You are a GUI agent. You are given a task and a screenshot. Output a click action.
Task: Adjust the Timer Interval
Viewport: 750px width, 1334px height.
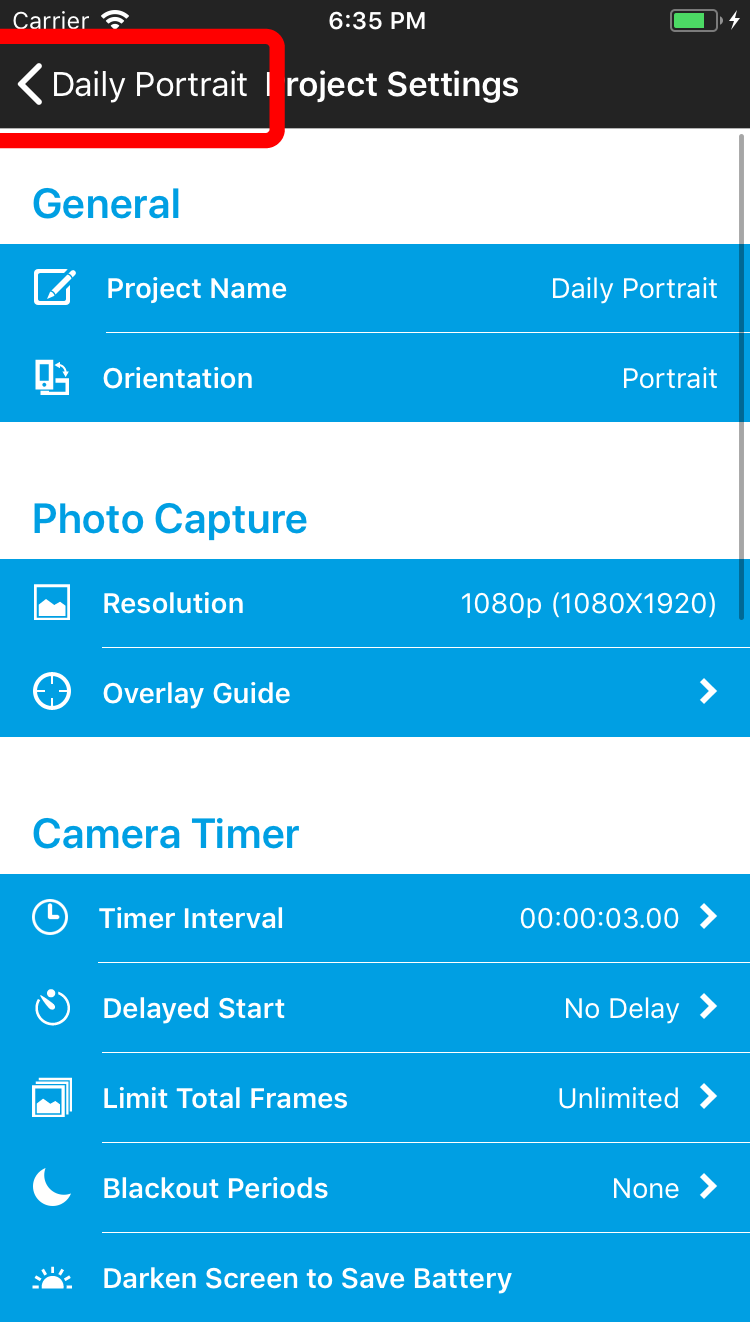click(x=375, y=918)
